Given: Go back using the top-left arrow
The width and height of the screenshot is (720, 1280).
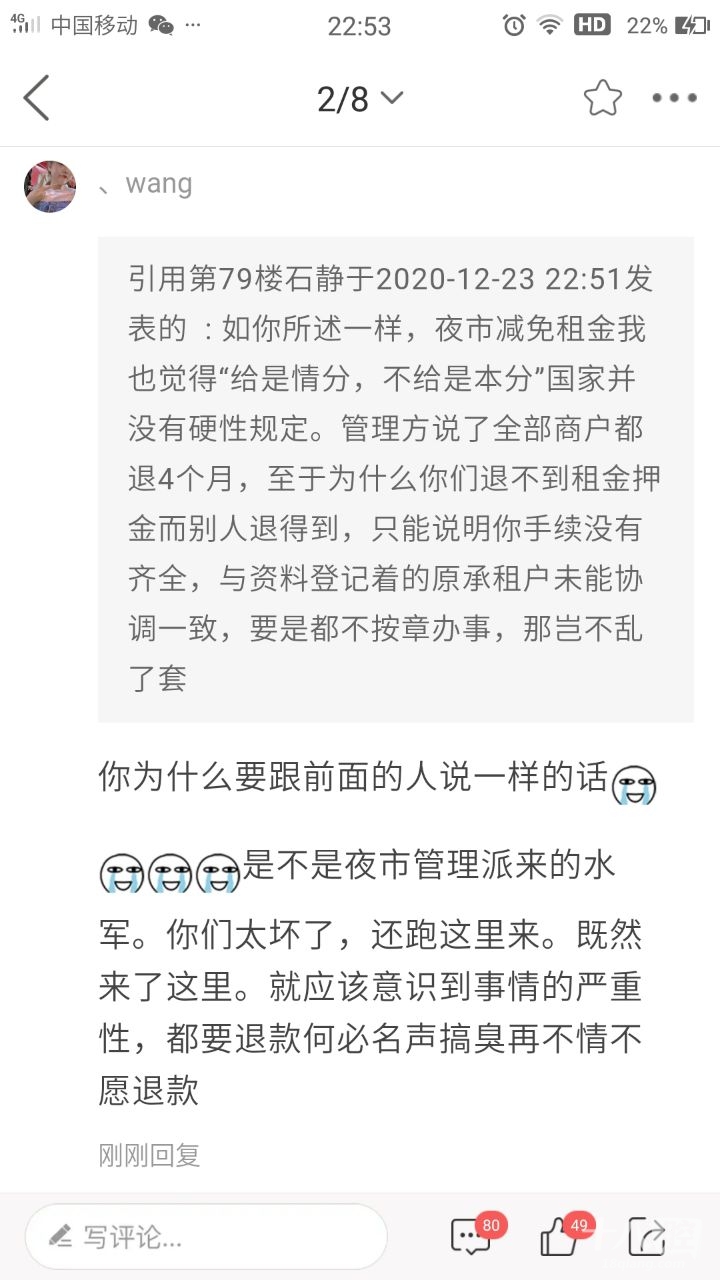Looking at the screenshot, I should pos(37,98).
